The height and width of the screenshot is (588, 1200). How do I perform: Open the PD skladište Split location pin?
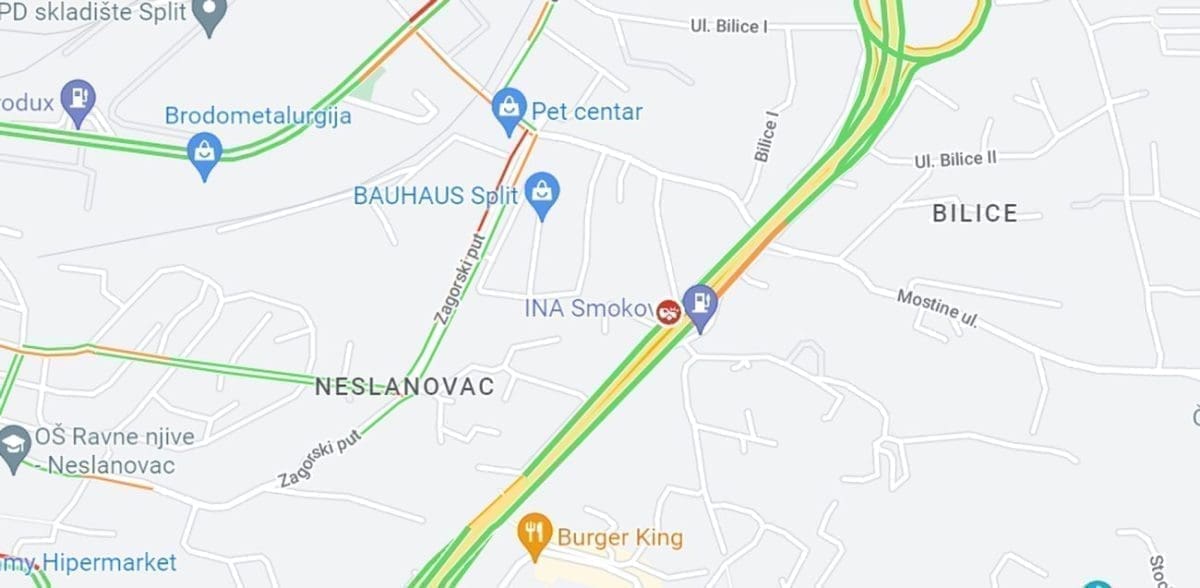click(x=209, y=14)
